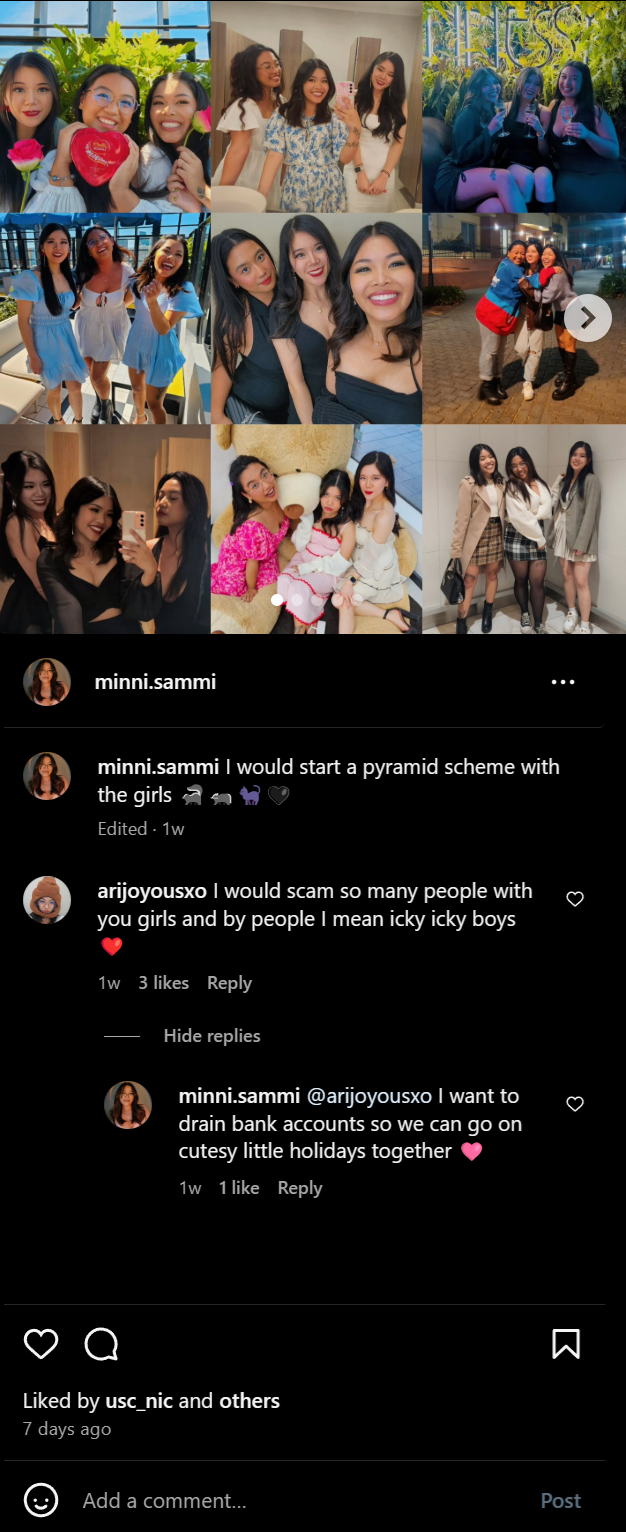Viewport: 626px width, 1532px height.
Task: Reply to minni.sammi's holiday reply
Action: coord(300,1188)
